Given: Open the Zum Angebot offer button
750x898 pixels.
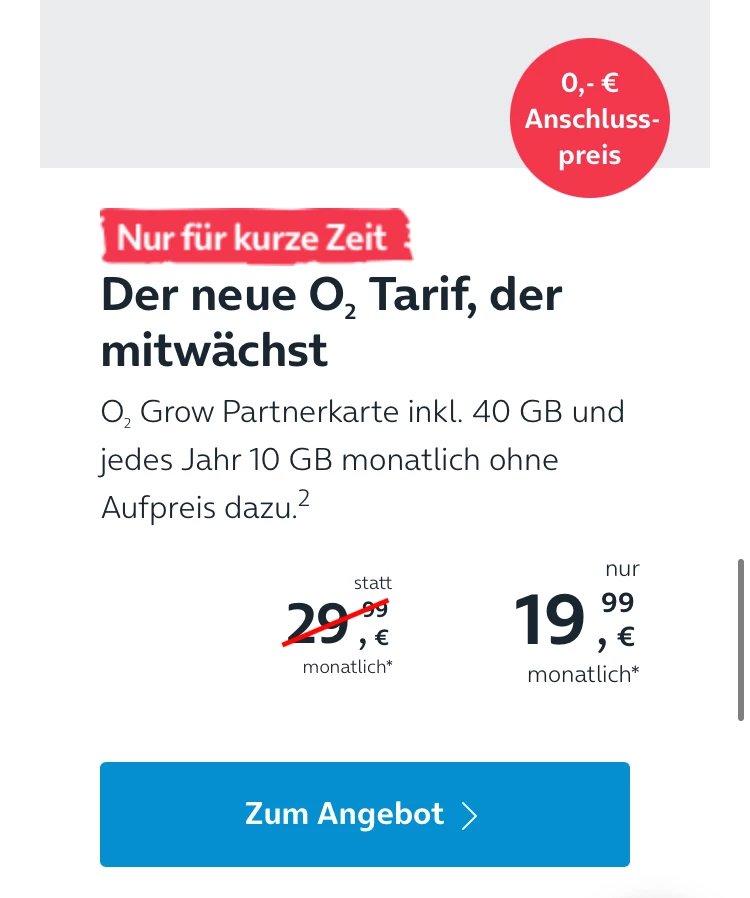Looking at the screenshot, I should [x=364, y=814].
